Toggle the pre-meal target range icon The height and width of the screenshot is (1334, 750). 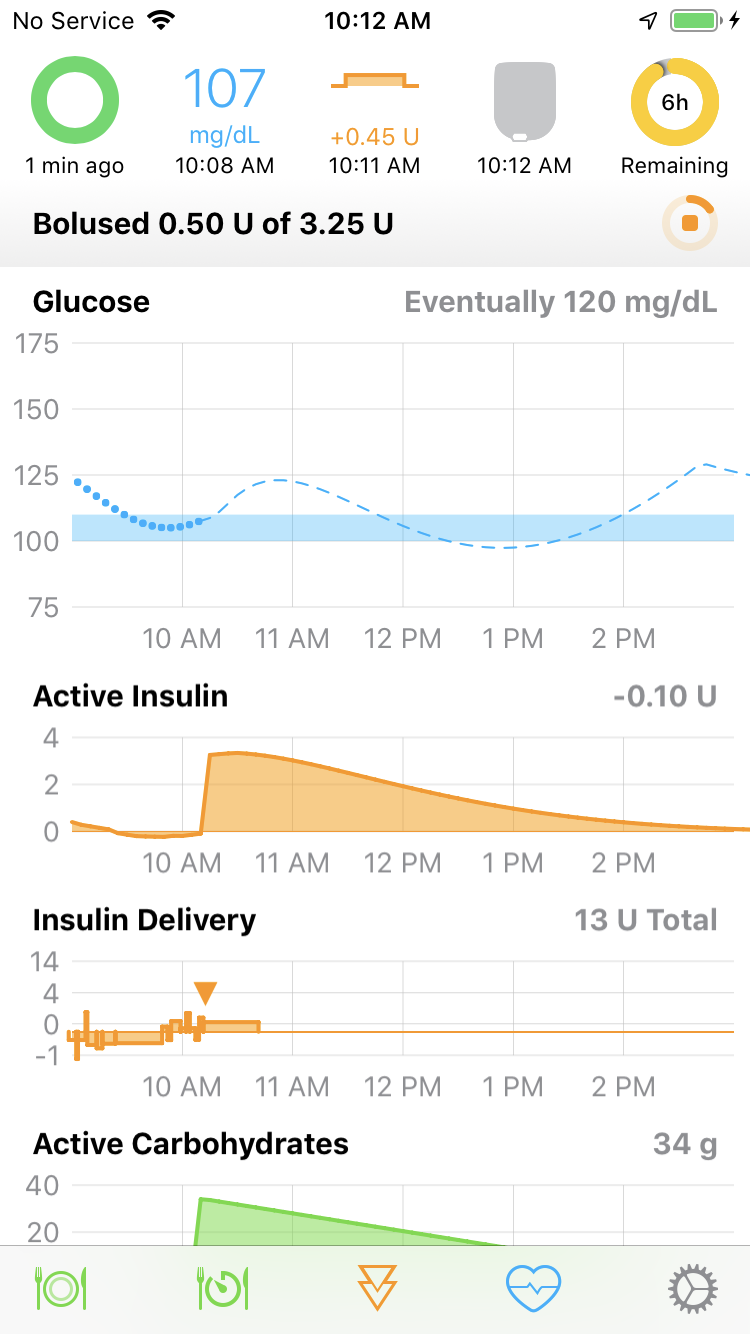(223, 1288)
